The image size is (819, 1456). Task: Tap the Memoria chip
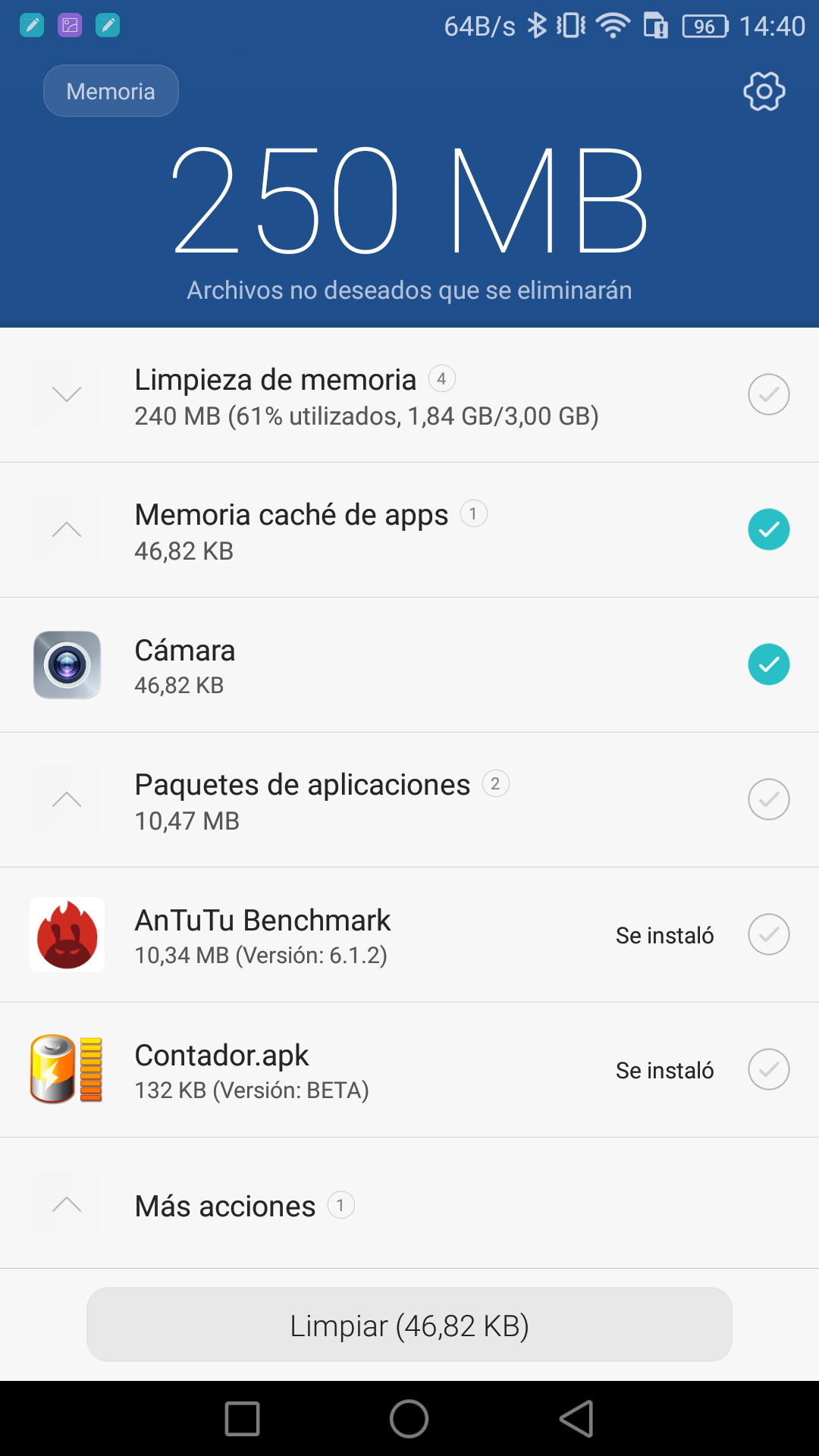111,91
